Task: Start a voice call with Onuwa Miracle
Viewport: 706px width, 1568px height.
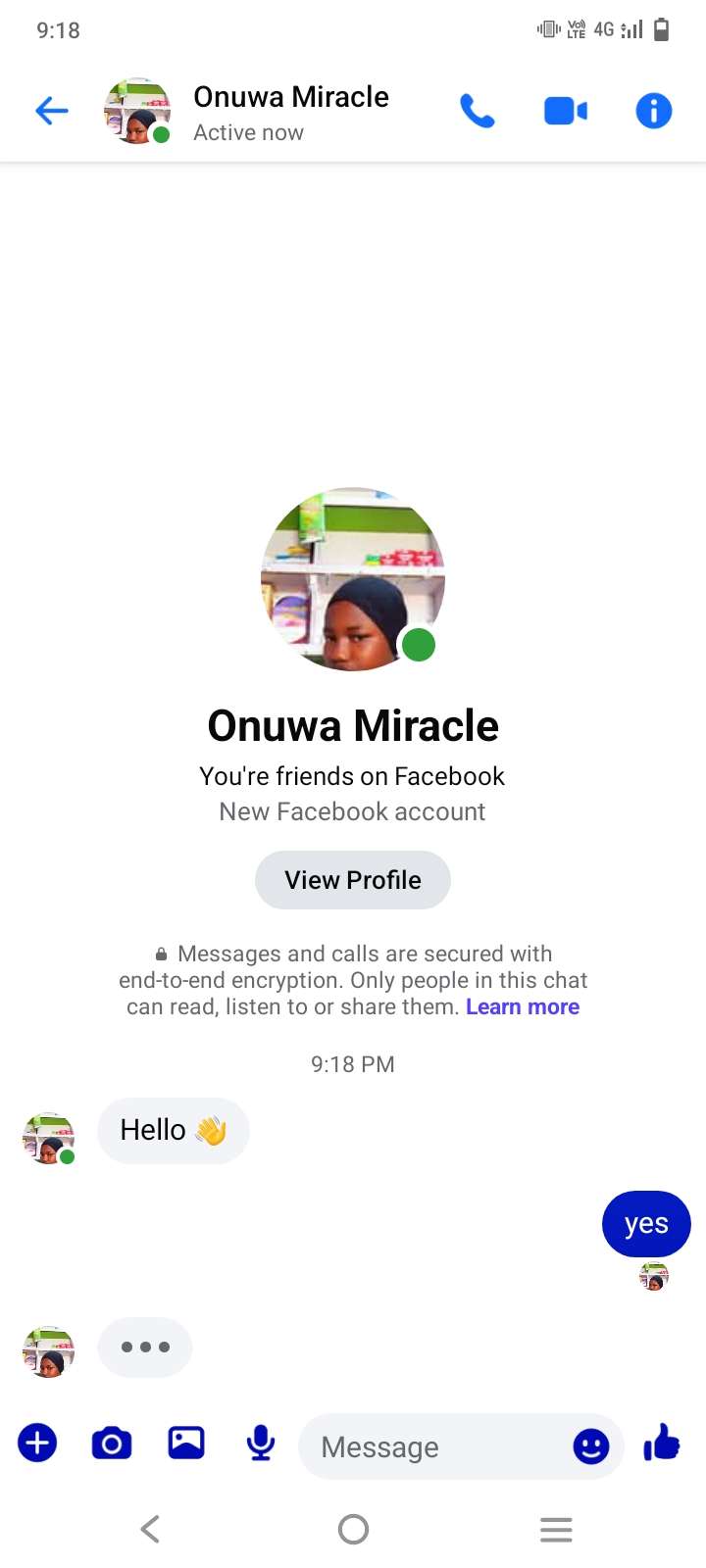Action: click(x=477, y=111)
